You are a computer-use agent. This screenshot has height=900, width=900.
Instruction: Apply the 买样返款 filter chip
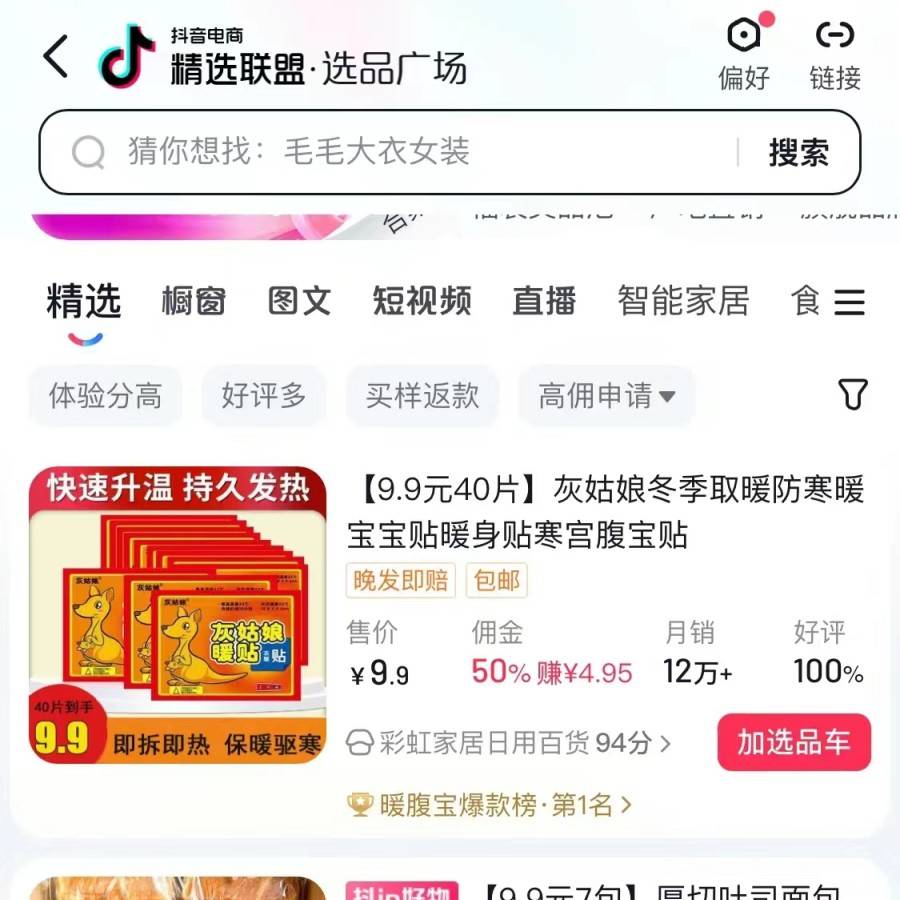(x=422, y=396)
